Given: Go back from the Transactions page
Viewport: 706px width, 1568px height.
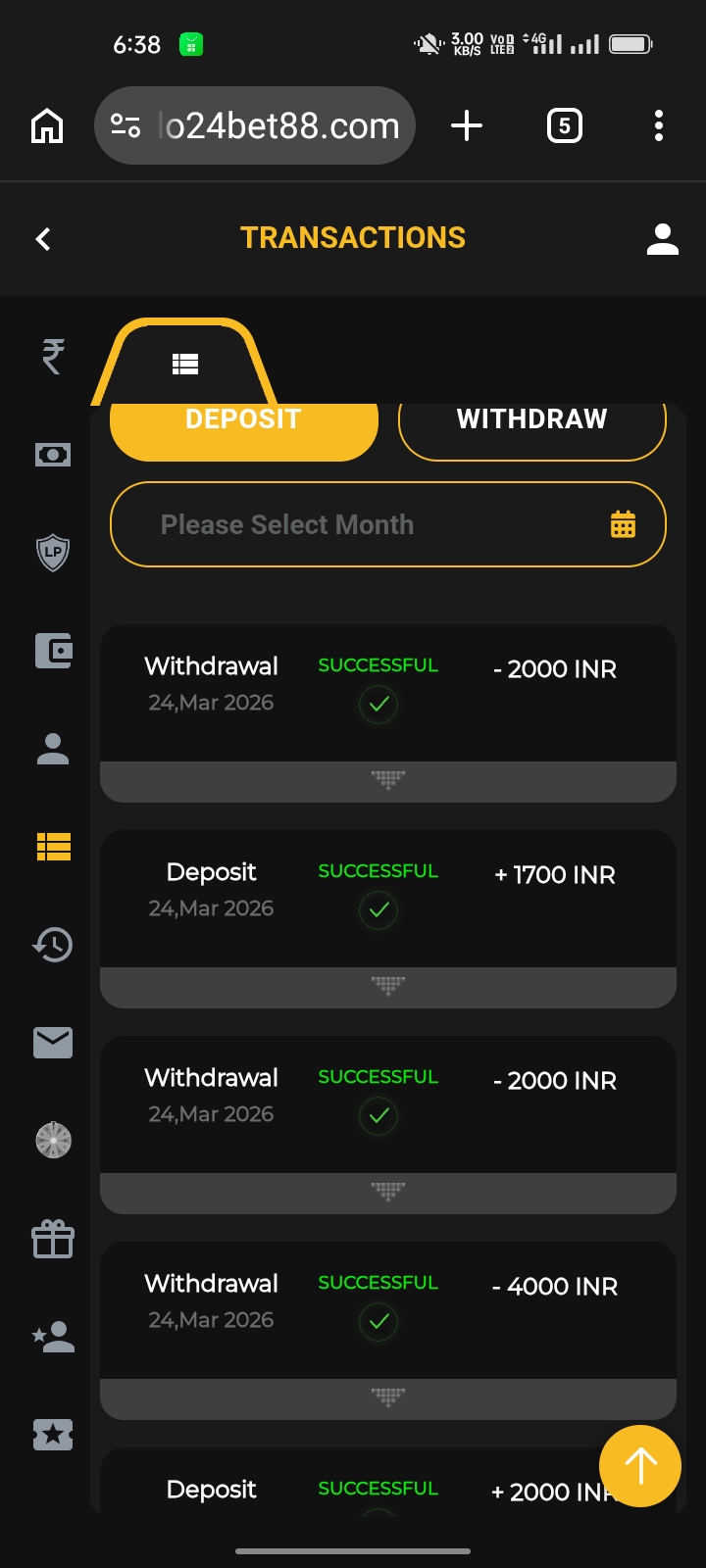Looking at the screenshot, I should tap(43, 239).
